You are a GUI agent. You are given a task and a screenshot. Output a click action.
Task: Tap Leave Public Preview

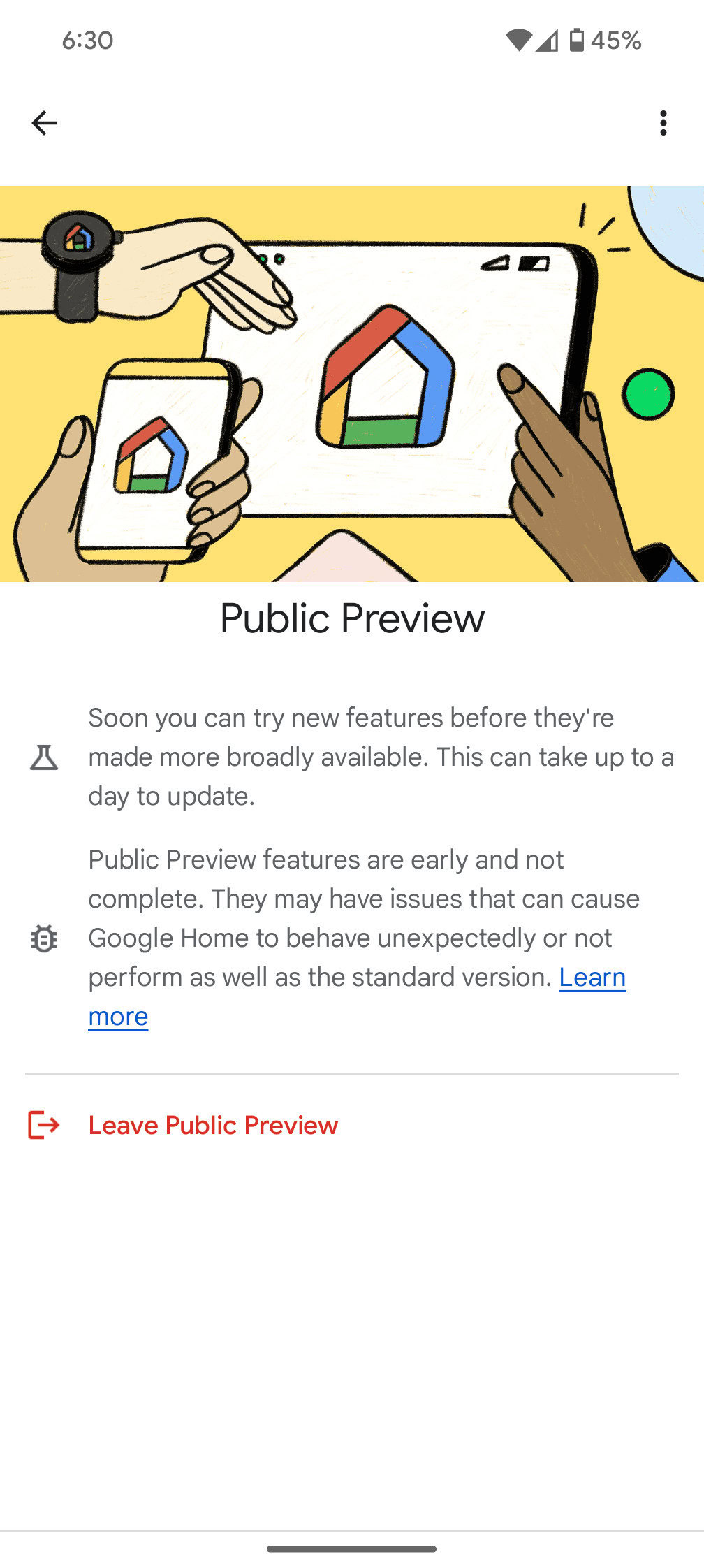pyautogui.click(x=213, y=1125)
